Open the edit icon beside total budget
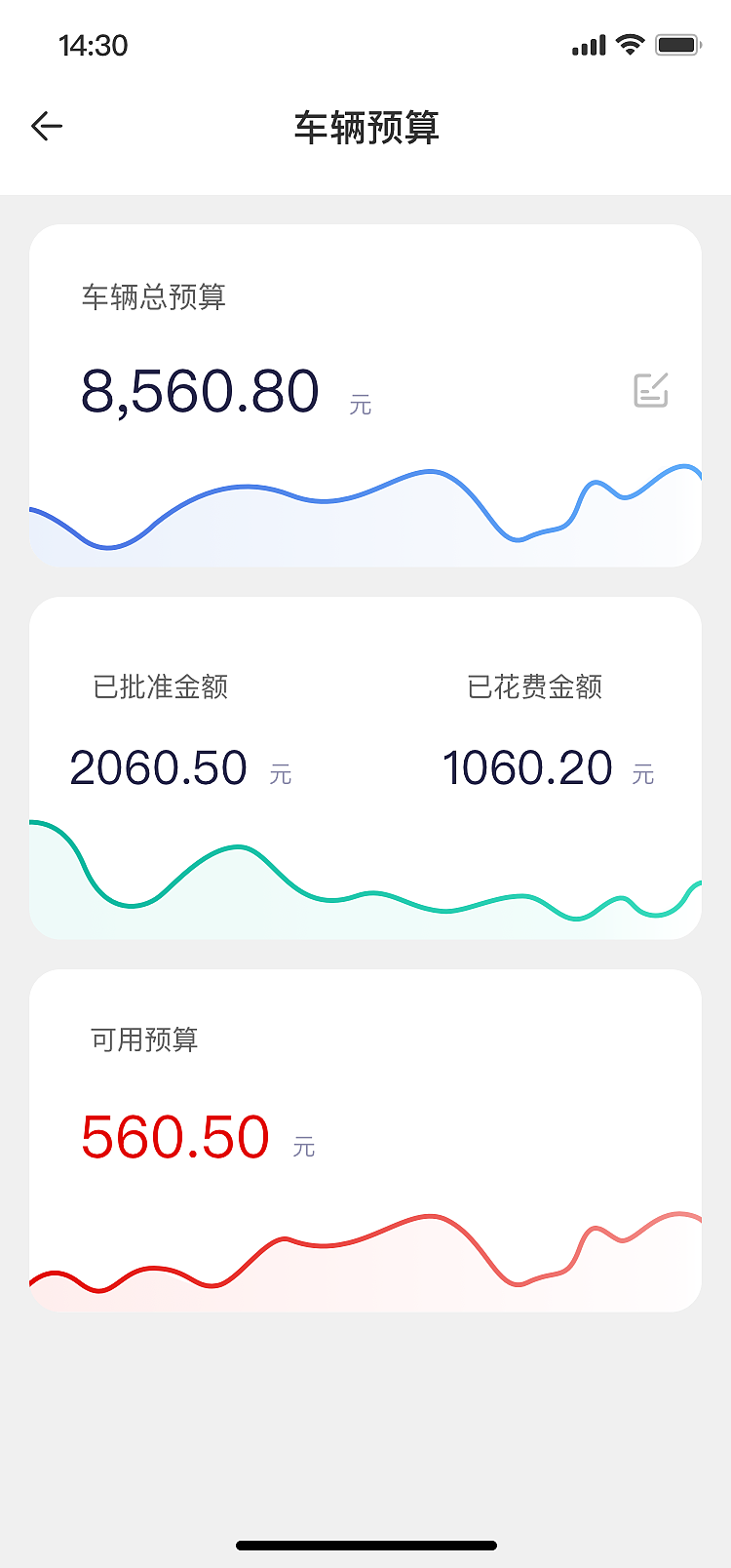Image resolution: width=731 pixels, height=1568 pixels. point(650,390)
